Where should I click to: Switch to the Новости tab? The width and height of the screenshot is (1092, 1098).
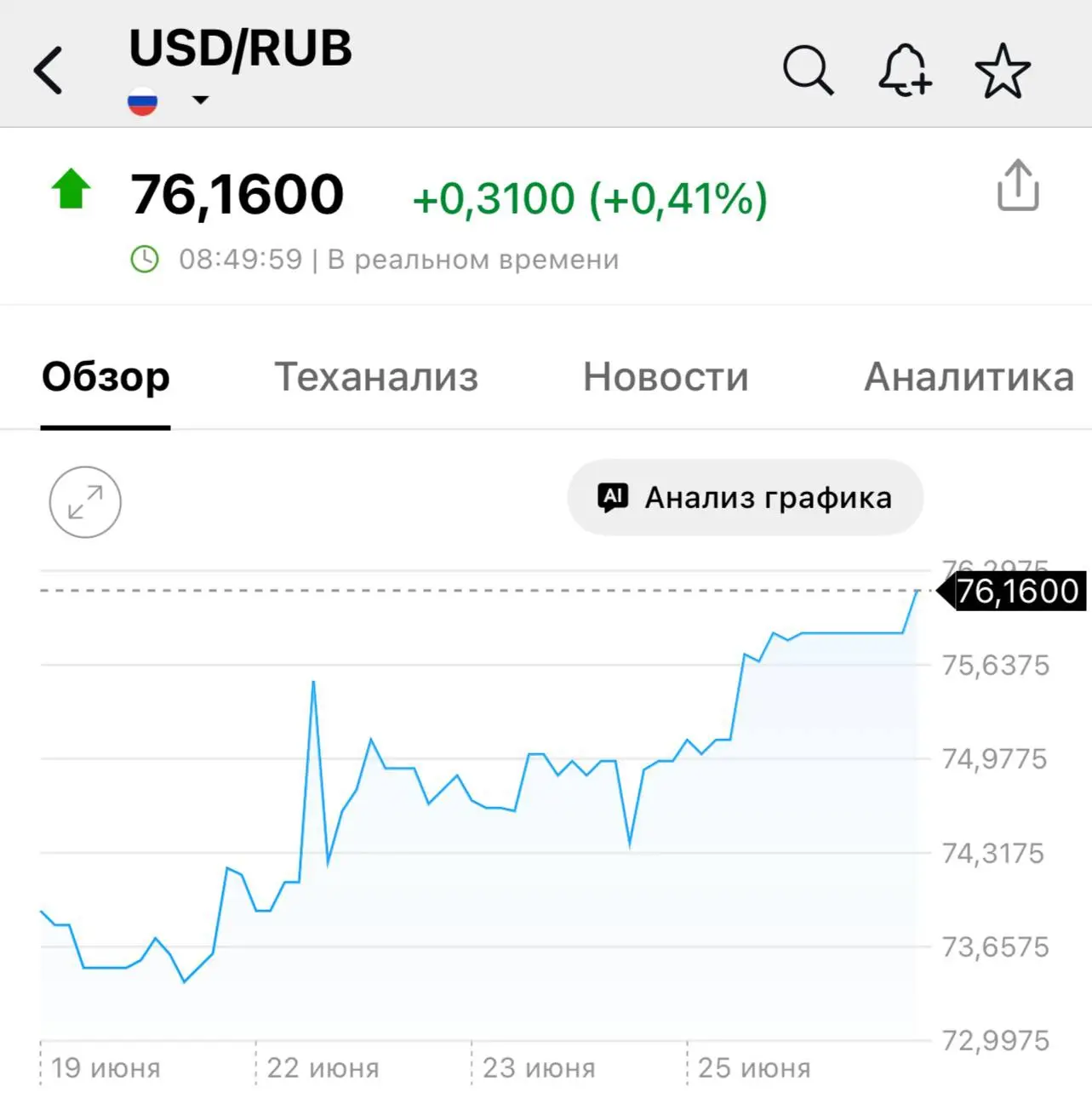pyautogui.click(x=666, y=376)
